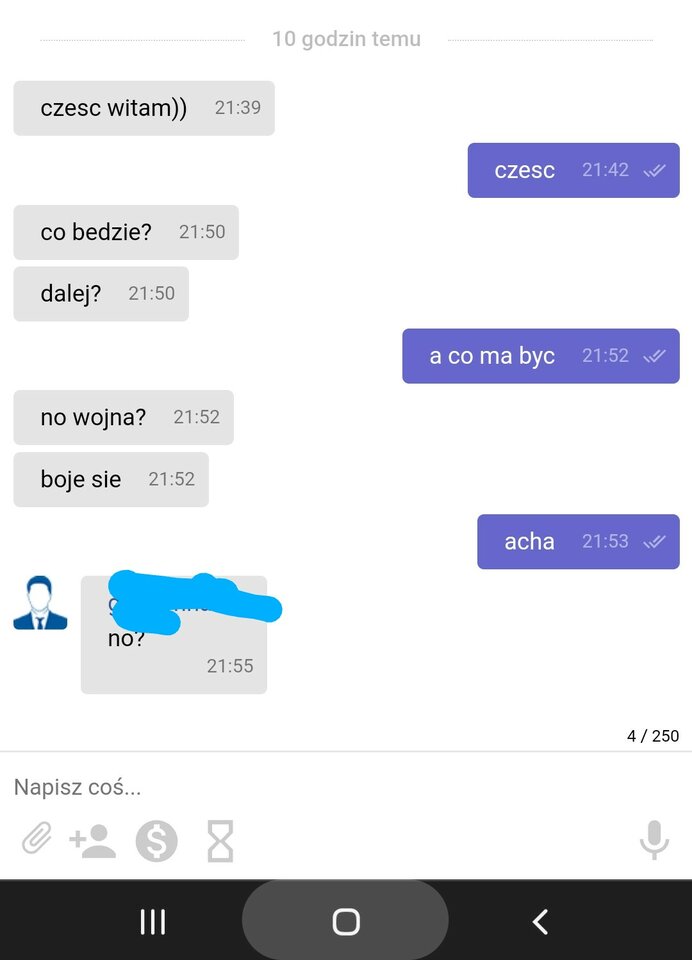Go back using the system back button
The image size is (692, 960).
[x=540, y=921]
